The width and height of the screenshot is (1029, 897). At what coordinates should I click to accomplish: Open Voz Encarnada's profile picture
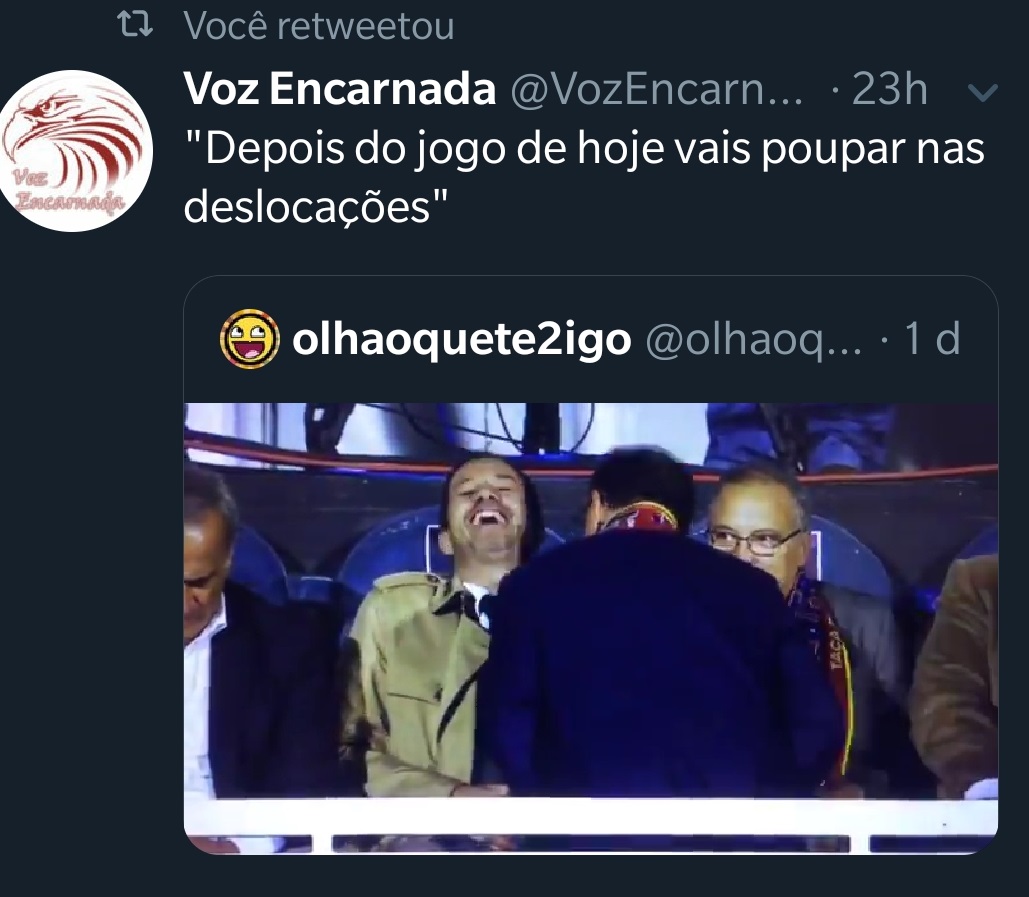[74, 151]
